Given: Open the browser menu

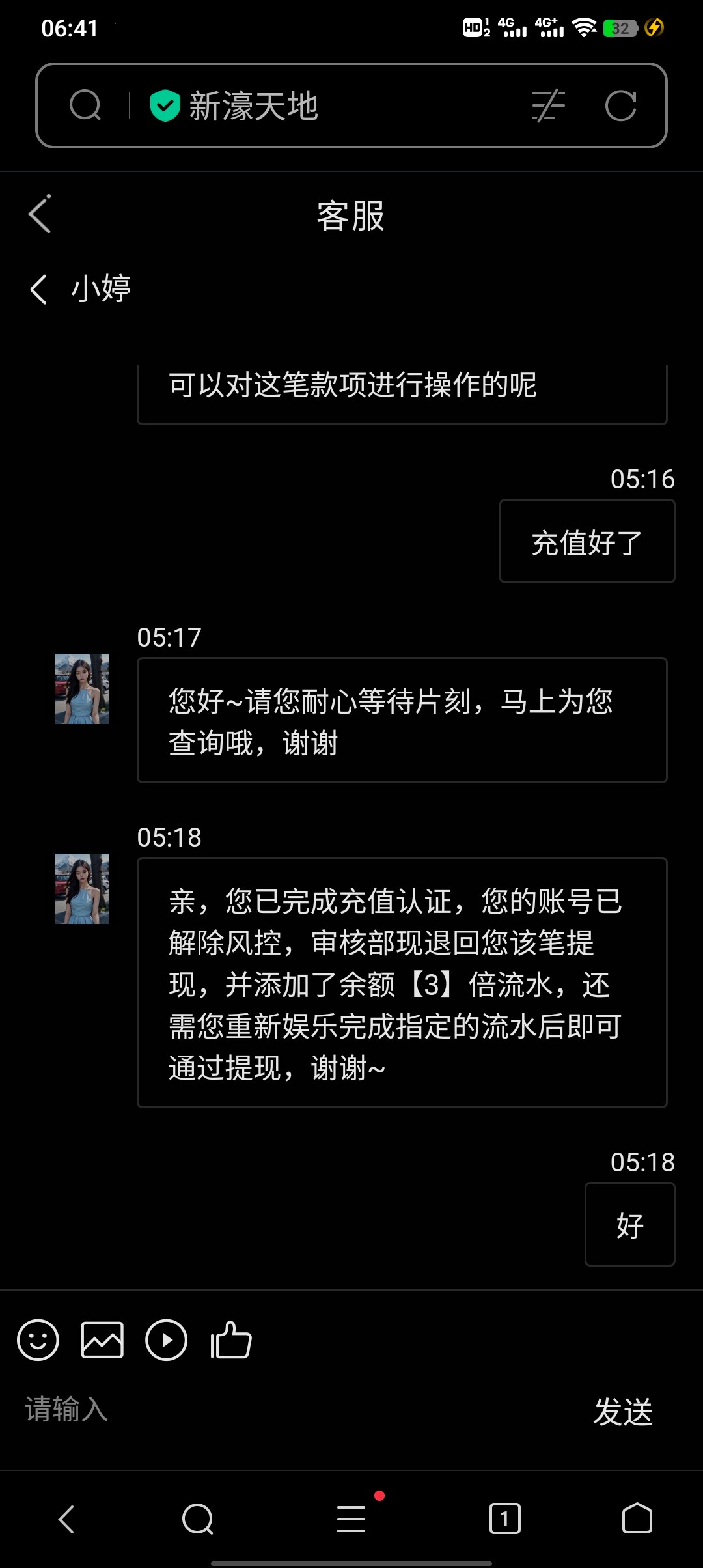Looking at the screenshot, I should click(x=351, y=1519).
